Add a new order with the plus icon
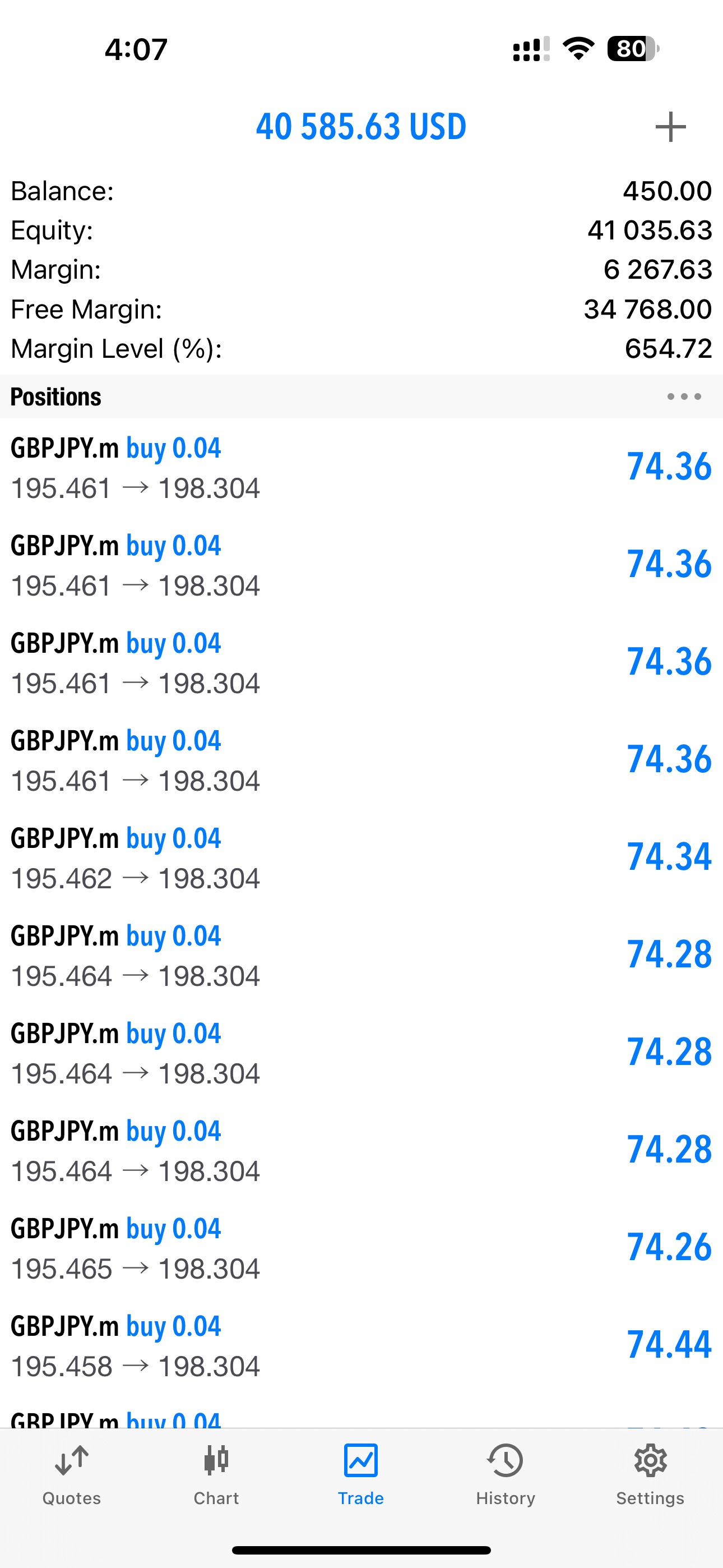Viewport: 723px width, 1568px height. pos(670,127)
